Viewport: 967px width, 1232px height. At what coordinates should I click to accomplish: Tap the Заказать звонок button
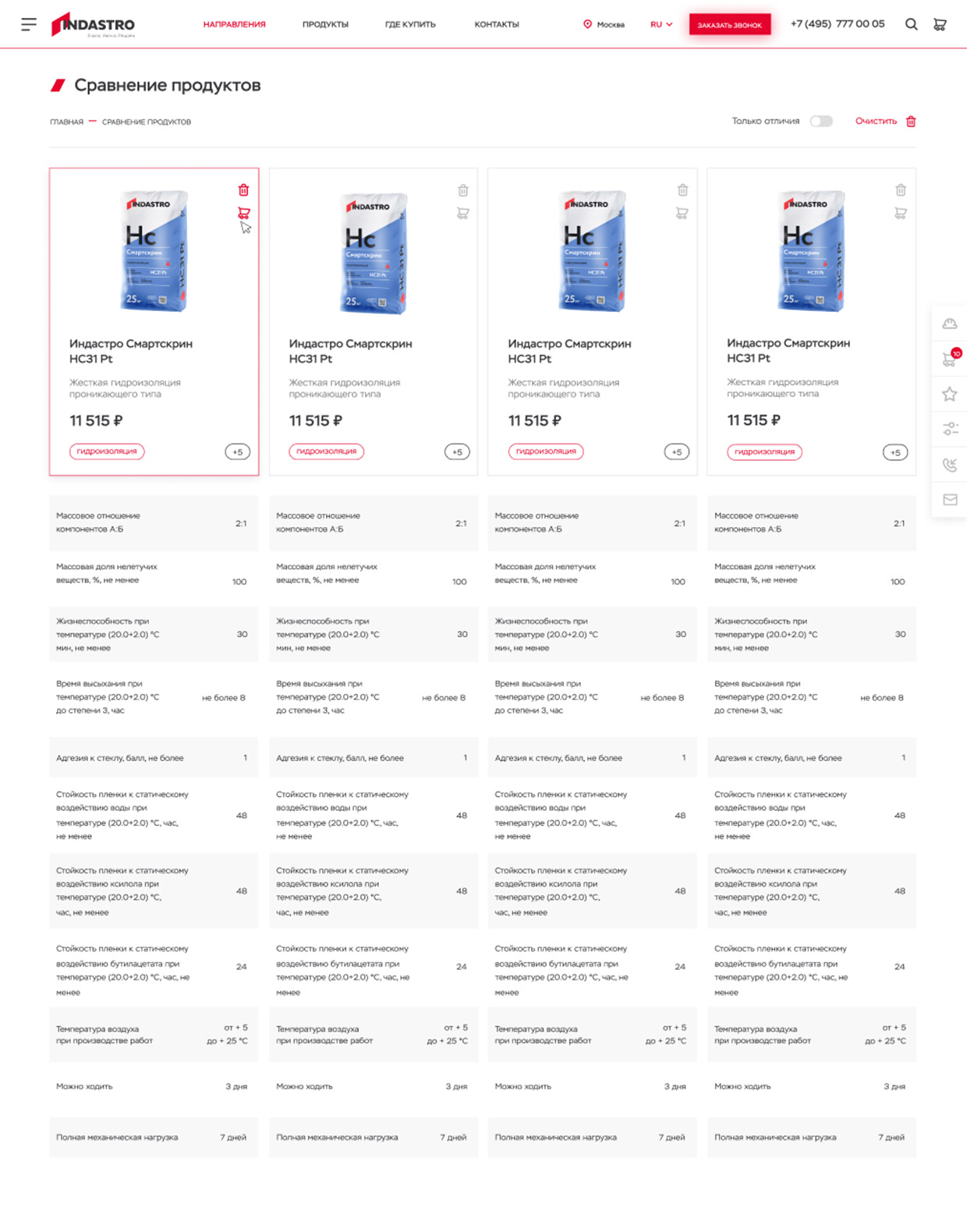point(729,25)
